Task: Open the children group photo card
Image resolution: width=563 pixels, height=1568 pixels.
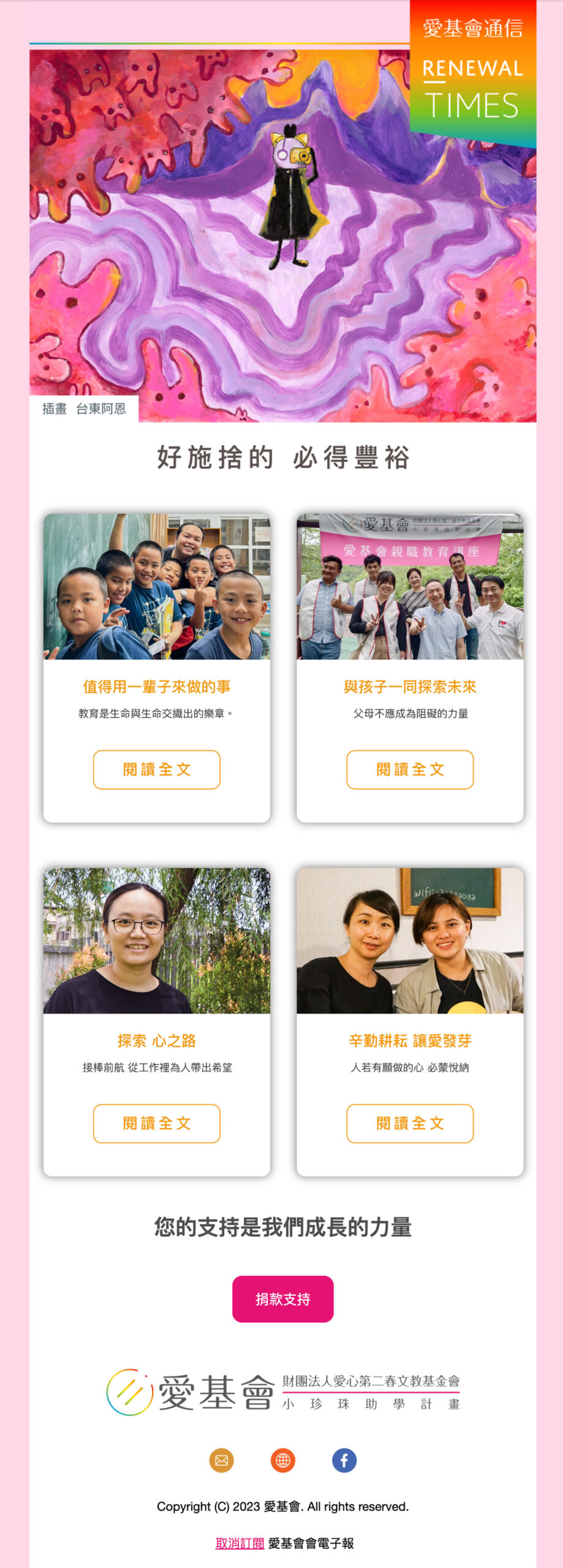Action: 156,587
